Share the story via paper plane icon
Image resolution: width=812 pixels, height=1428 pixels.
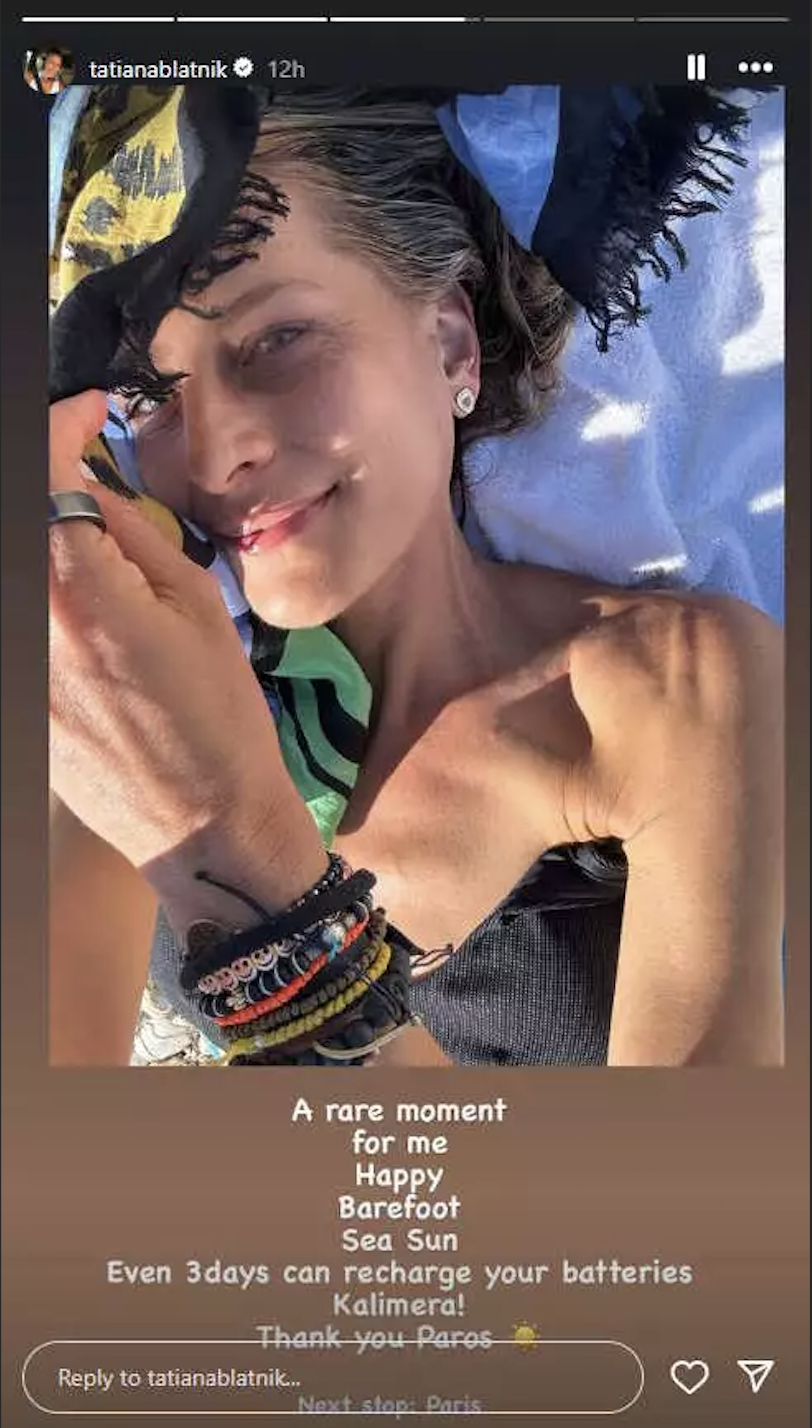tap(756, 1376)
